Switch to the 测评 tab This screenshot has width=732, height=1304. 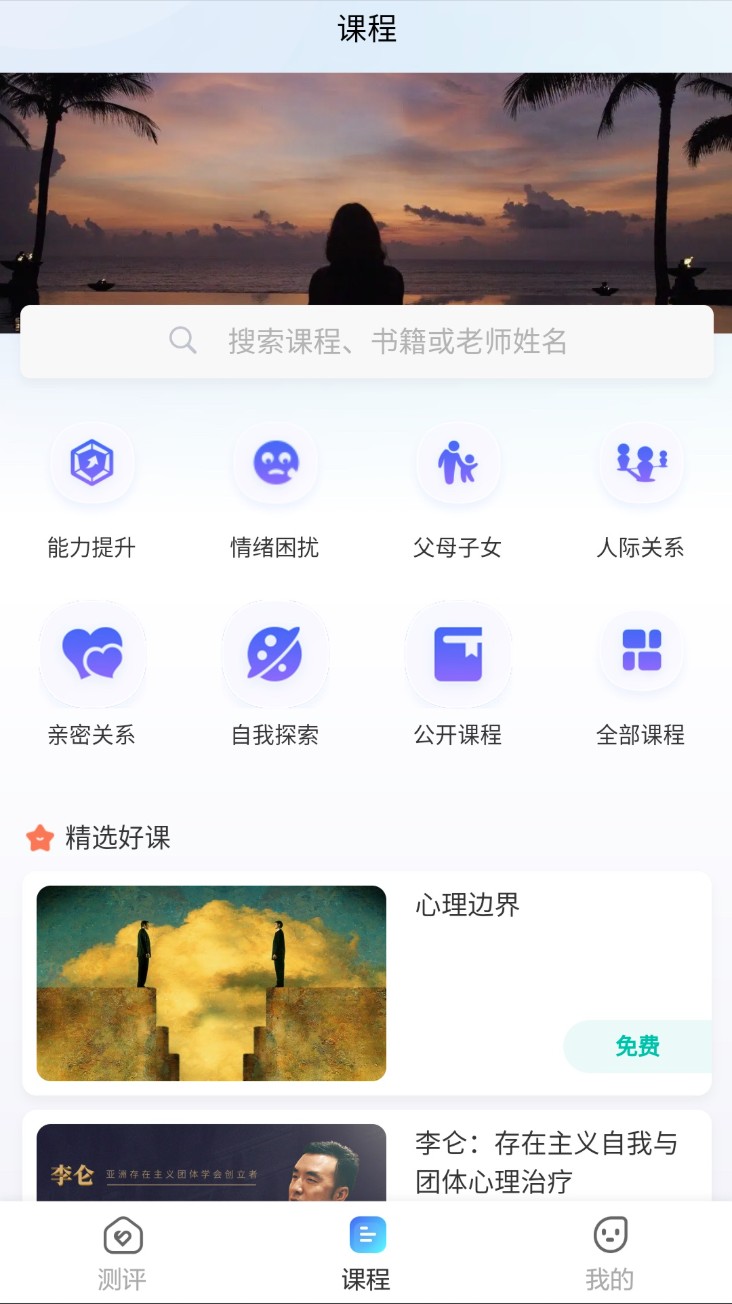coord(122,1254)
